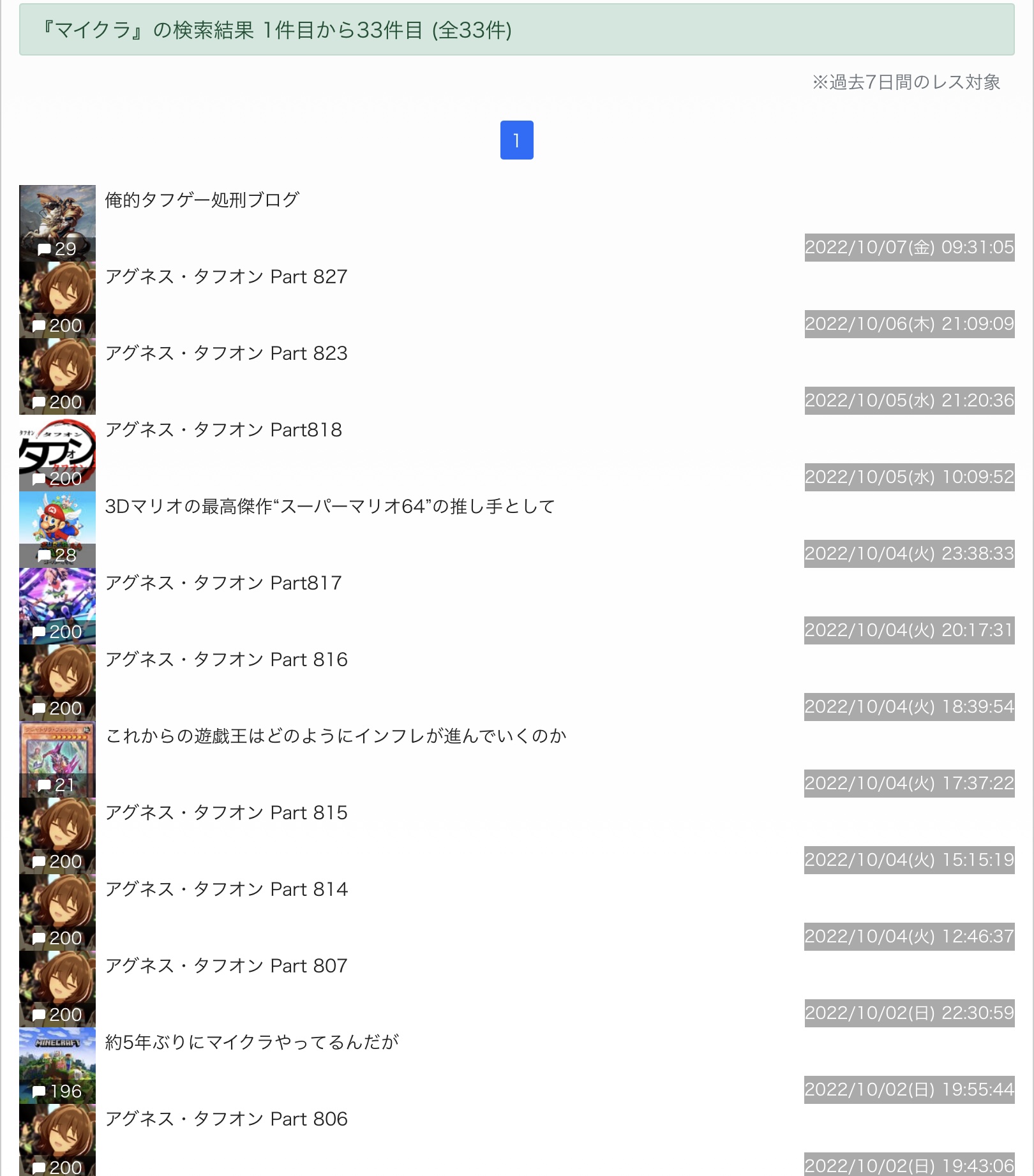Open アグネス・タフオン Part 815 thread
The height and width of the screenshot is (1176, 1034).
point(226,813)
